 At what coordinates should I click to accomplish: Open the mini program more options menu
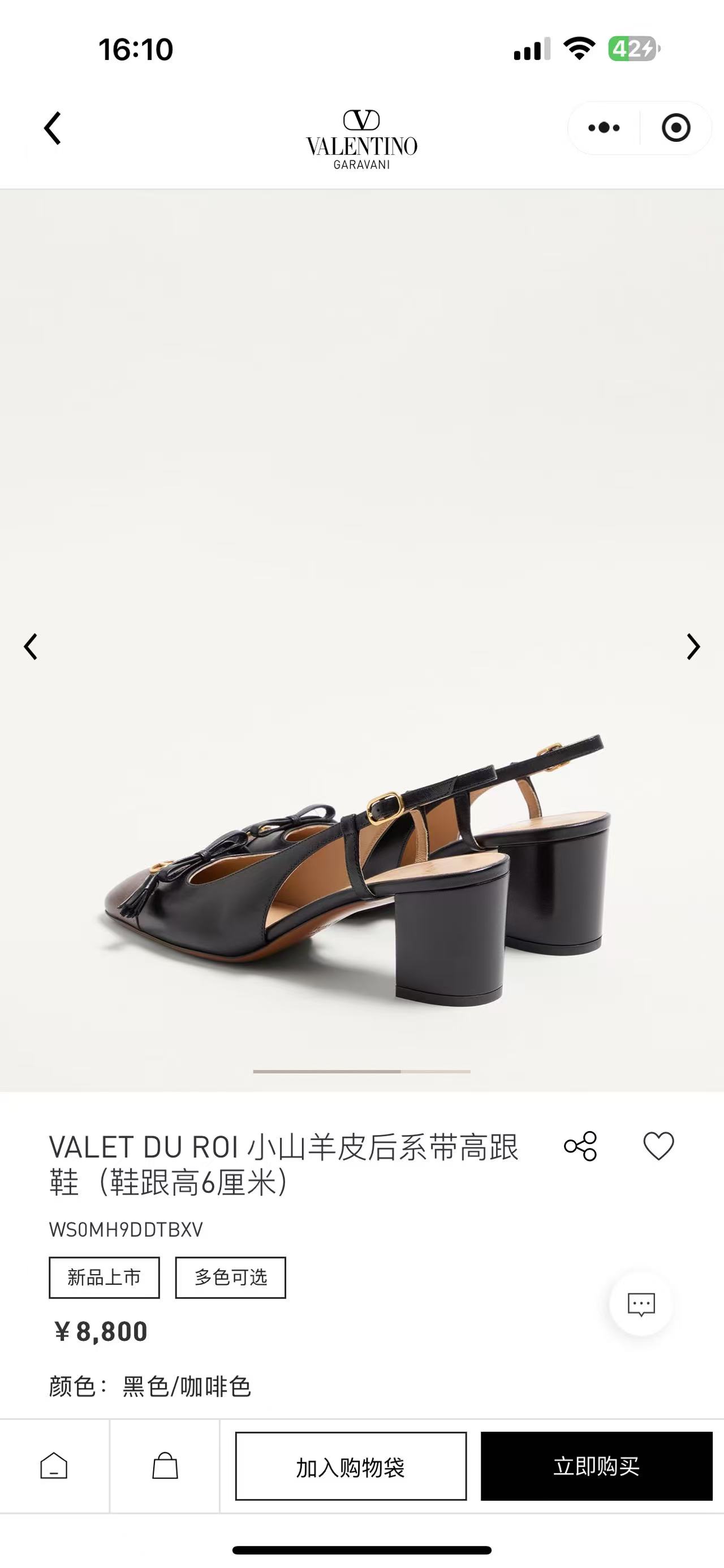(604, 128)
